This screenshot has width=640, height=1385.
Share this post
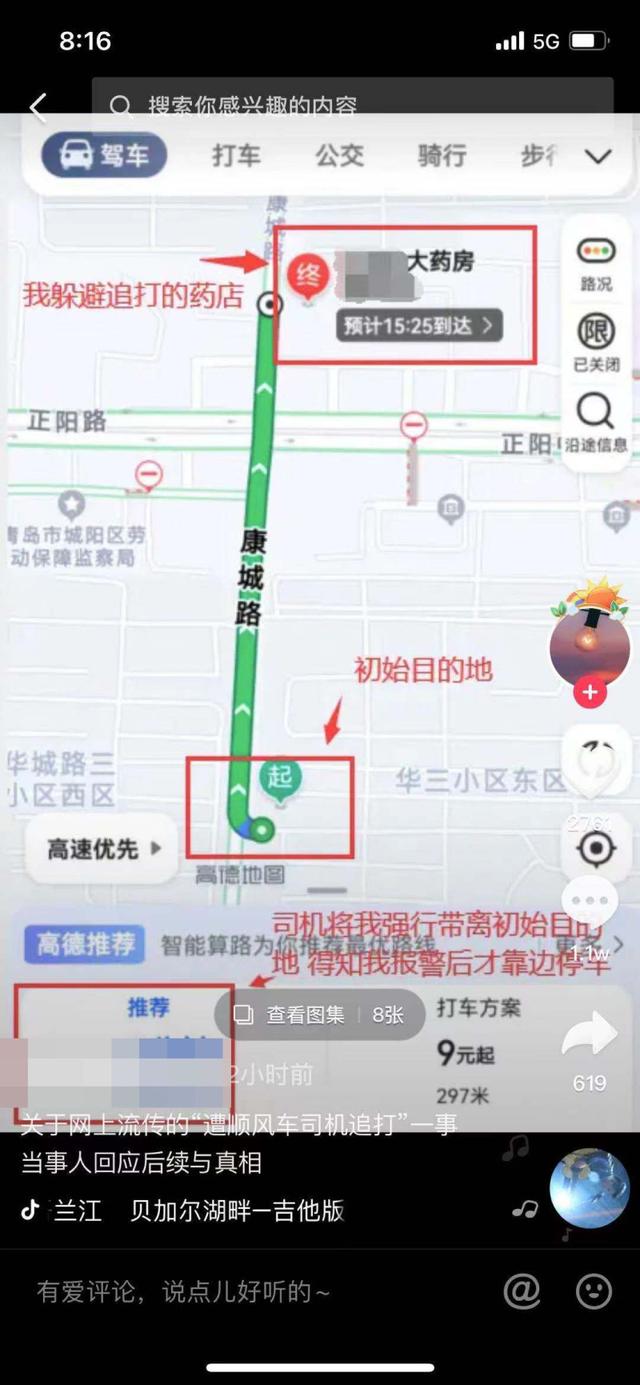(x=590, y=1038)
